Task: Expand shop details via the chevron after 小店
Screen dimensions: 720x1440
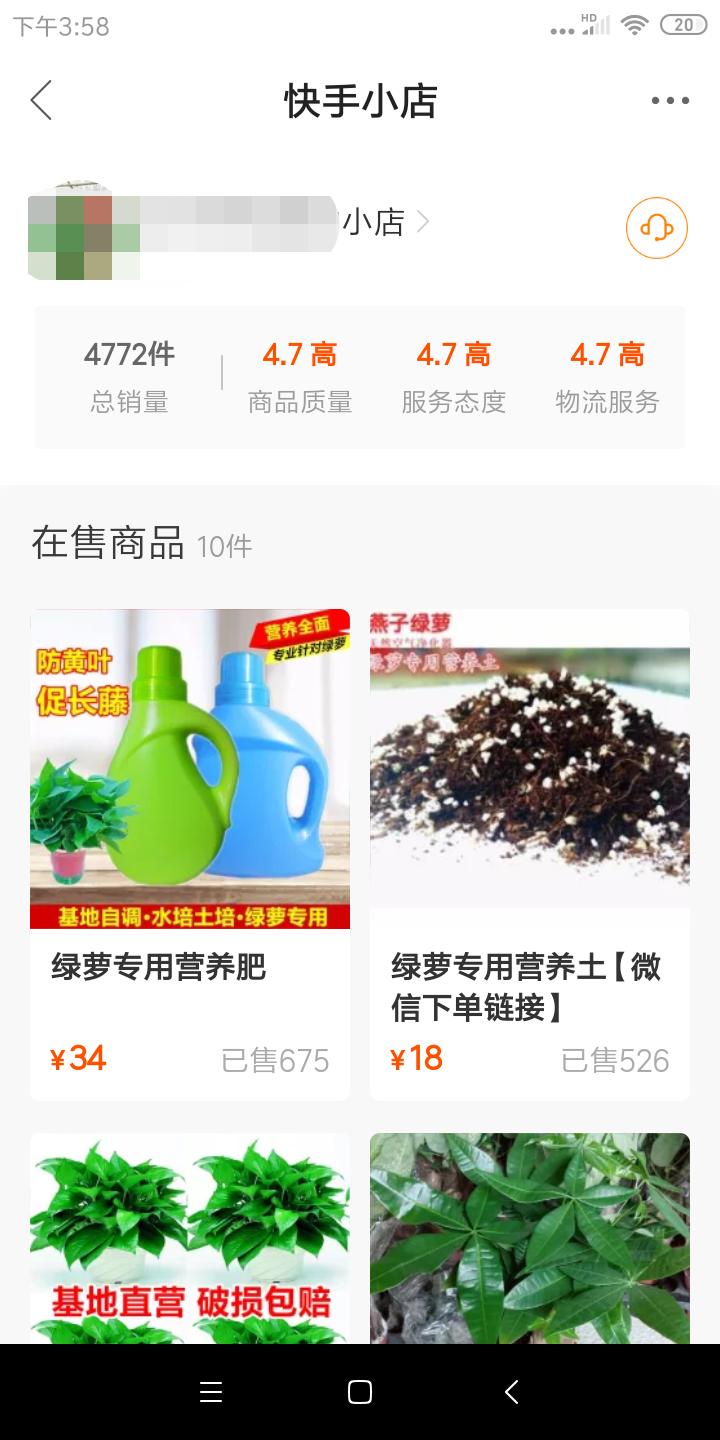Action: pos(421,222)
